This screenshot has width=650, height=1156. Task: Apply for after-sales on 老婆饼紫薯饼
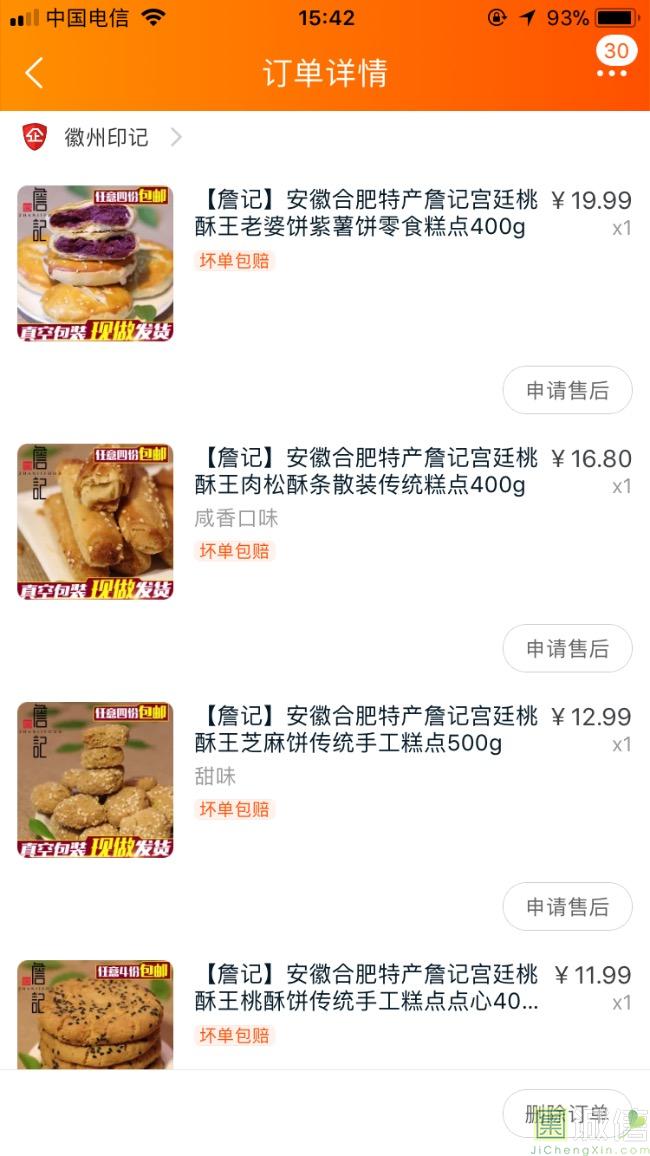click(567, 390)
